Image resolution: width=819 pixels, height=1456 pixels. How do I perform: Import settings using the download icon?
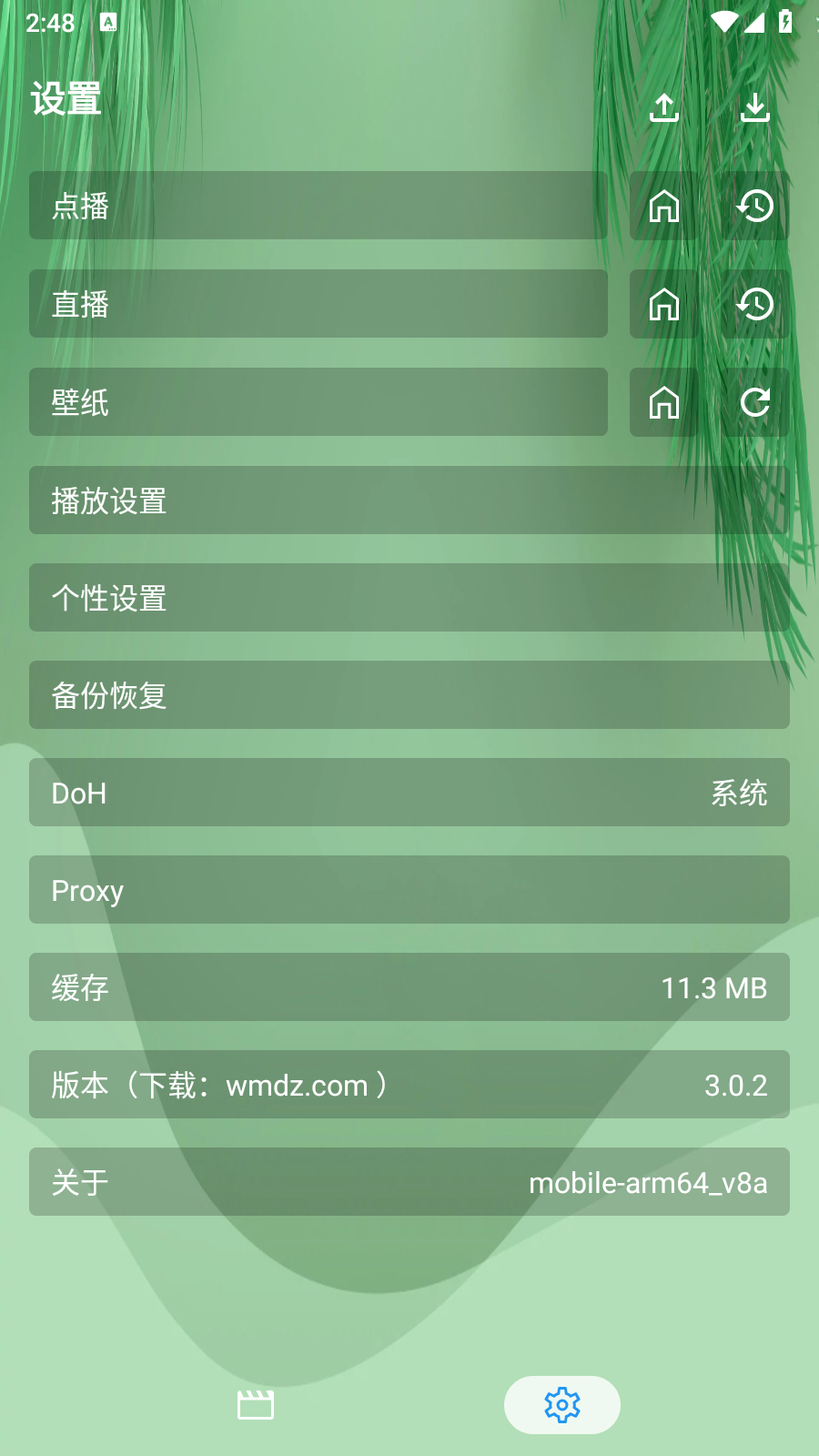[755, 106]
